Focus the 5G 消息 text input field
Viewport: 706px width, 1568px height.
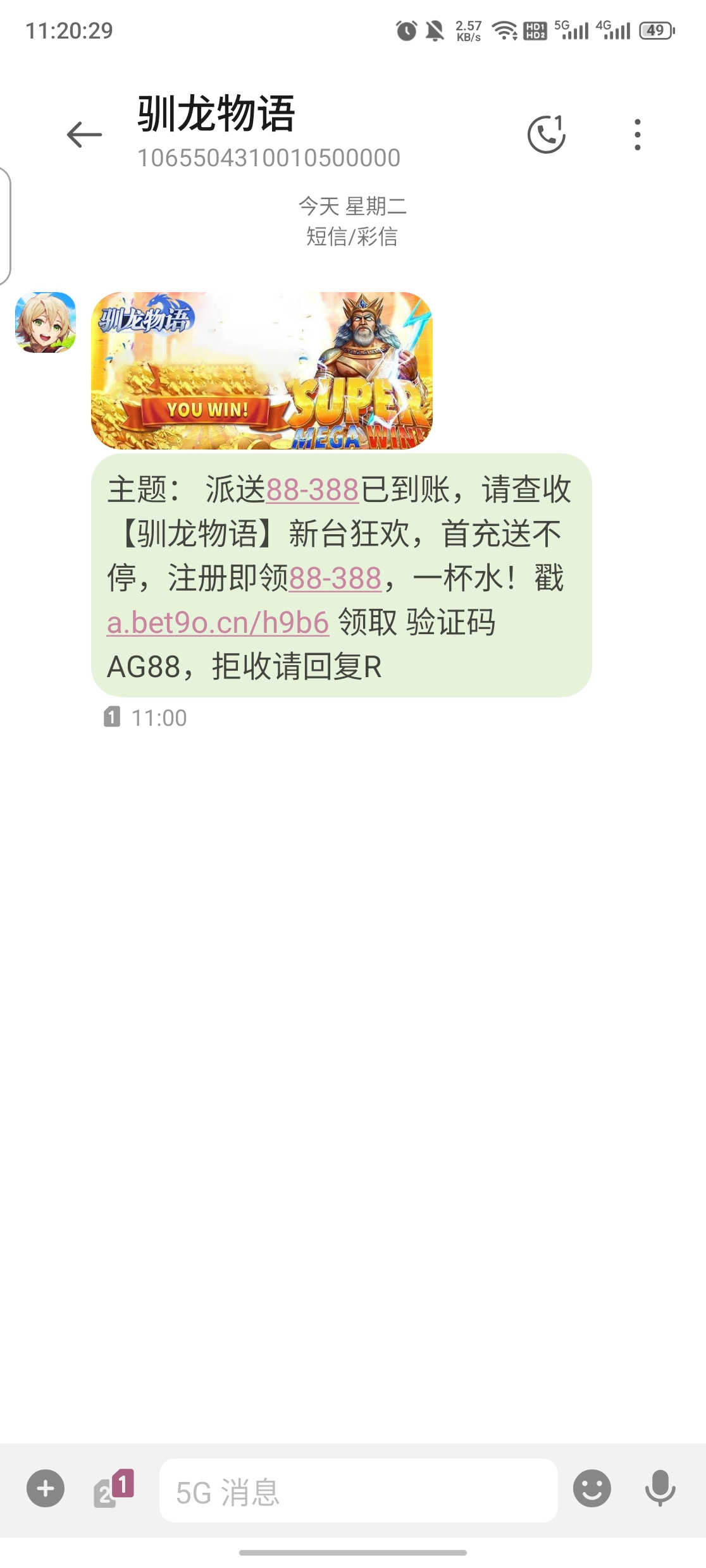(358, 1491)
